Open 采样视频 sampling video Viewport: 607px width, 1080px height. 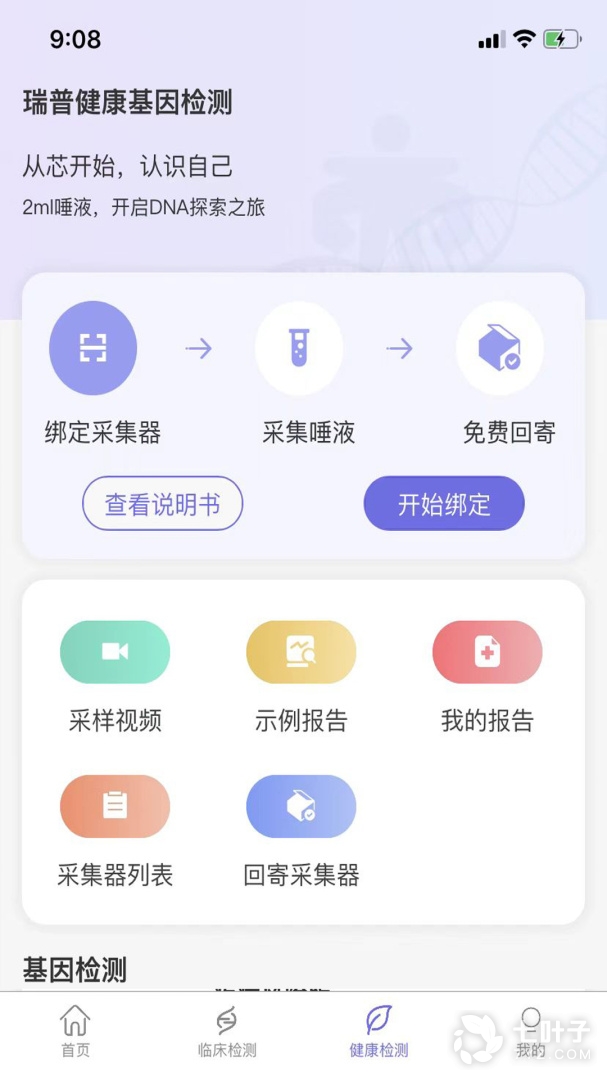[115, 652]
